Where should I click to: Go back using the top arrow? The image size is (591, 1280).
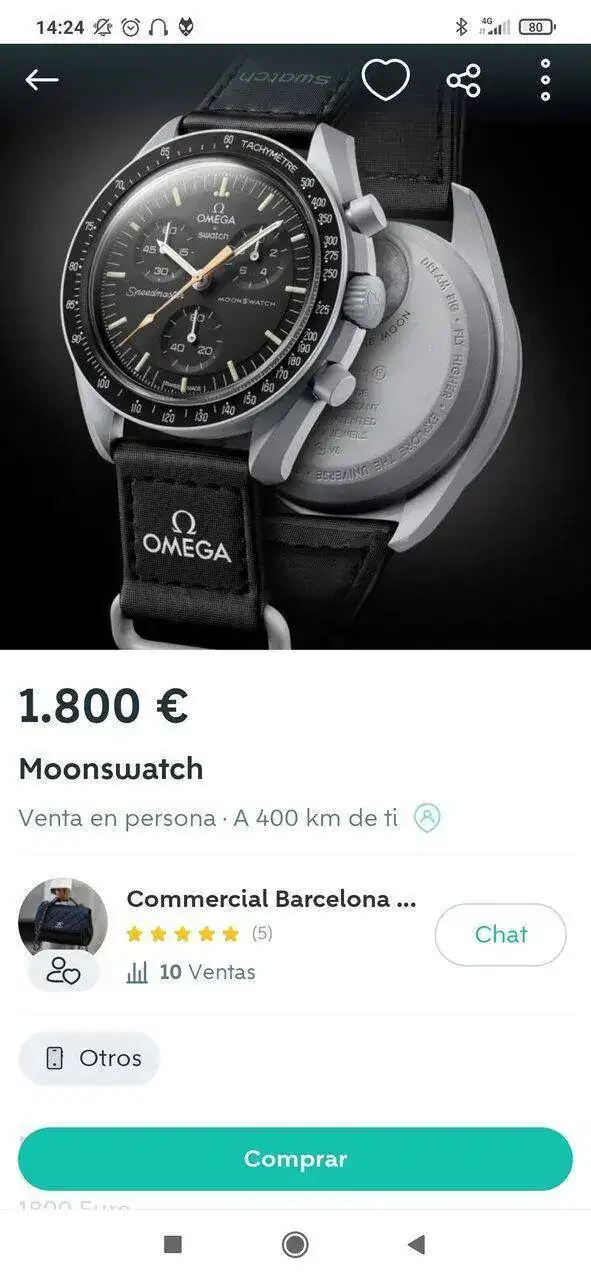[42, 80]
